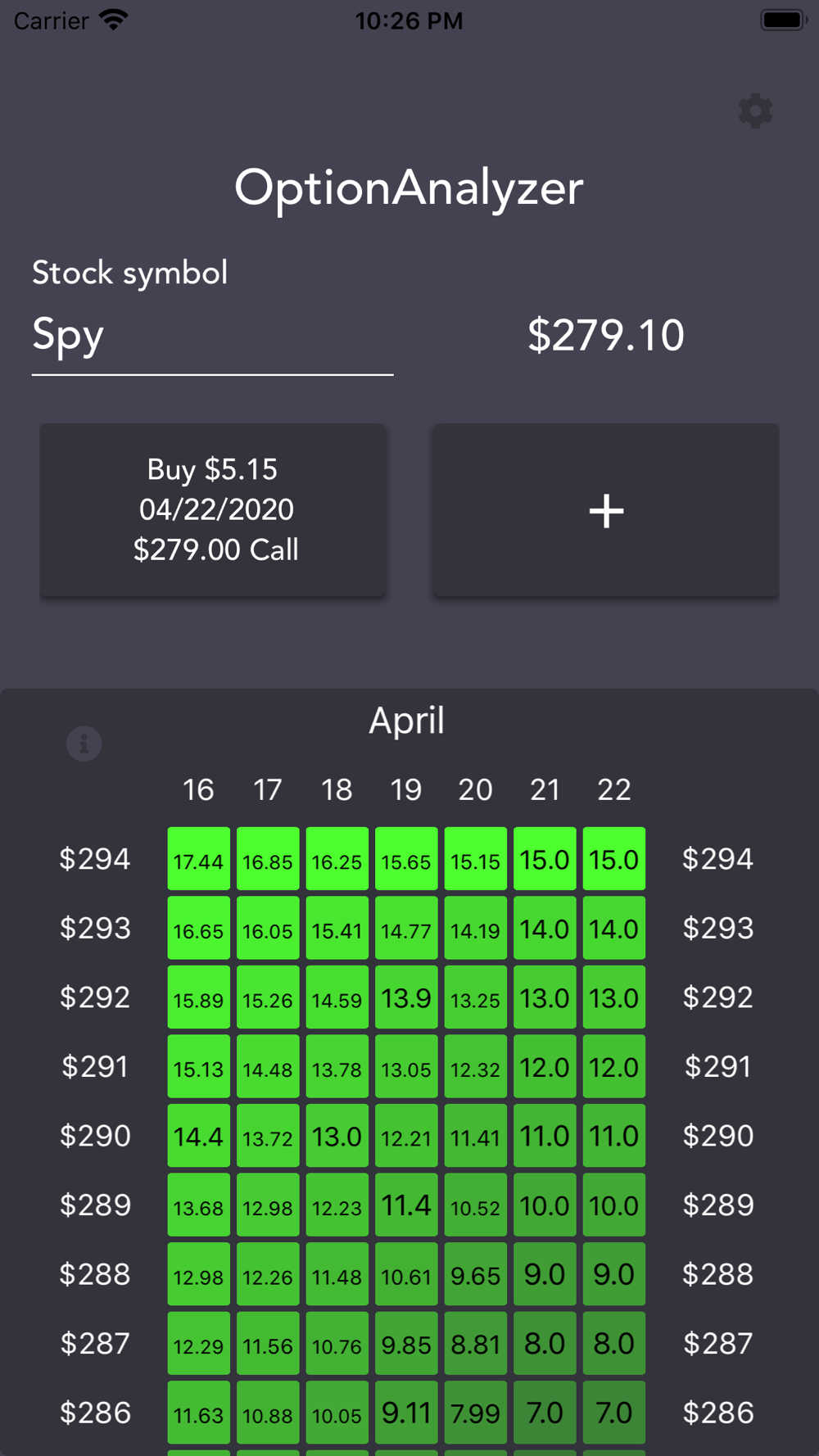Edit the Spy stock symbol field

click(x=212, y=336)
